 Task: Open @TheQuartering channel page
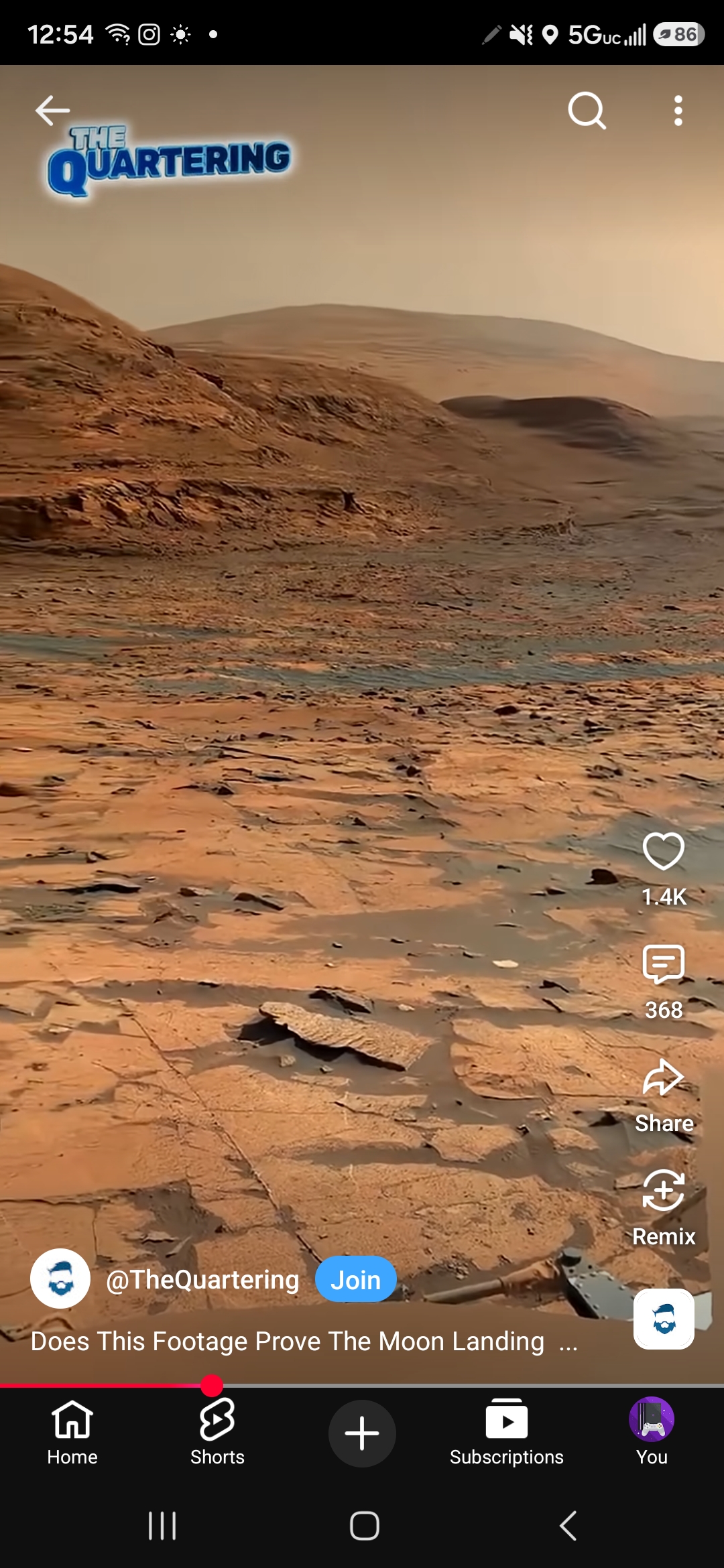202,1279
